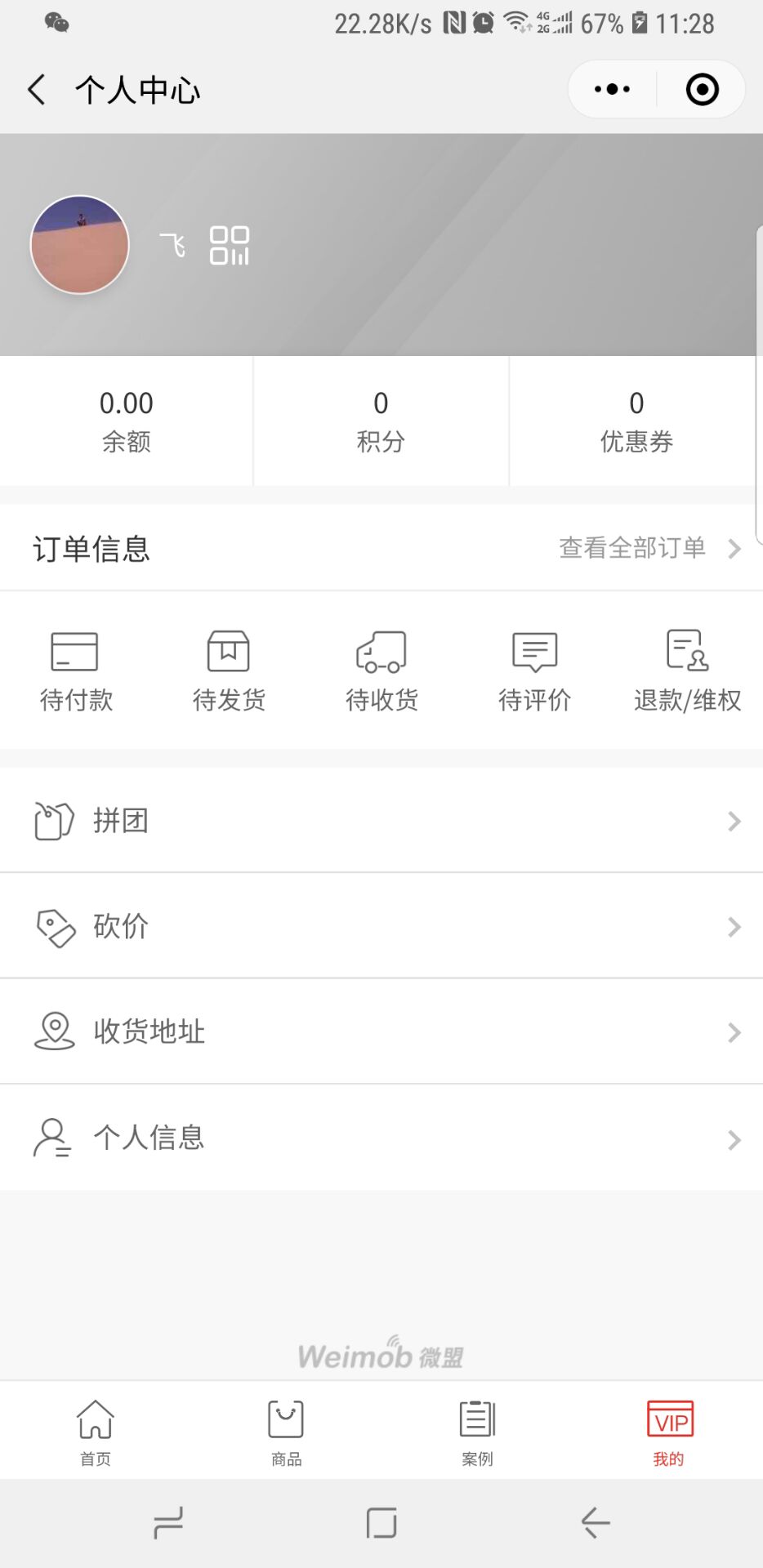
Task: Switch to the 首页 home tab
Action: tap(96, 1432)
